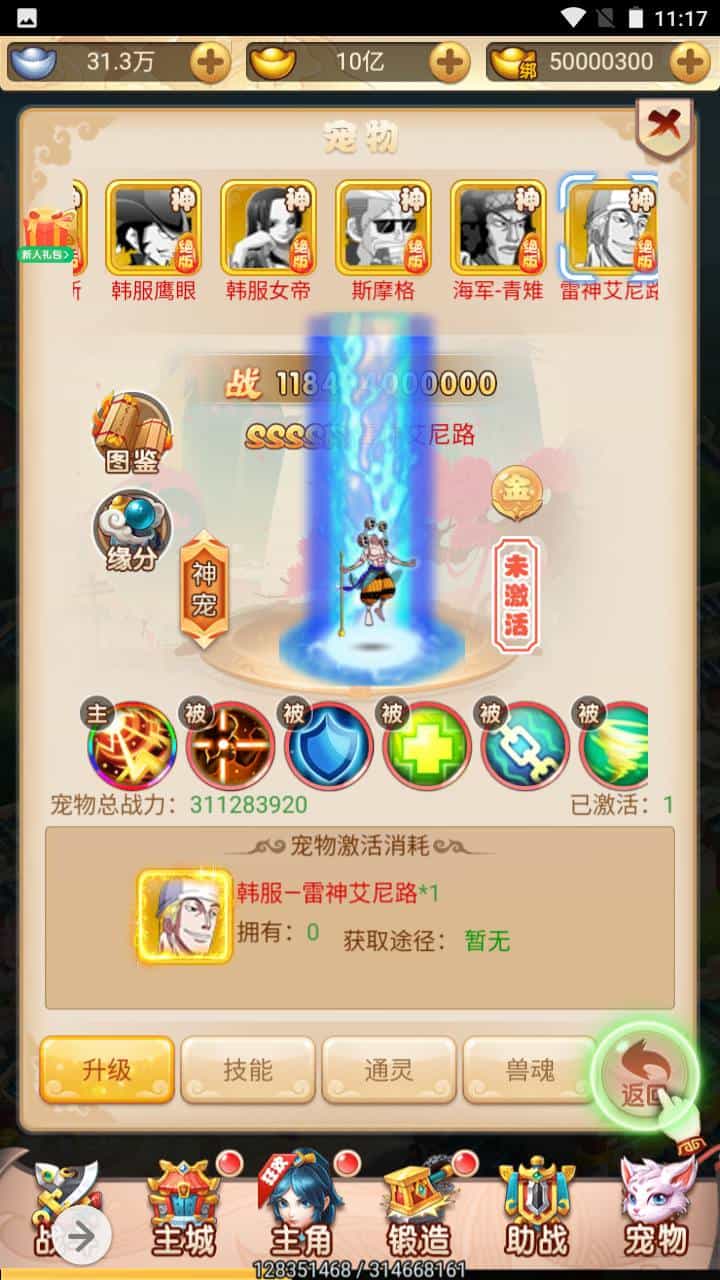View the green cross passive skill
Image resolution: width=720 pixels, height=1280 pixels.
click(x=427, y=745)
